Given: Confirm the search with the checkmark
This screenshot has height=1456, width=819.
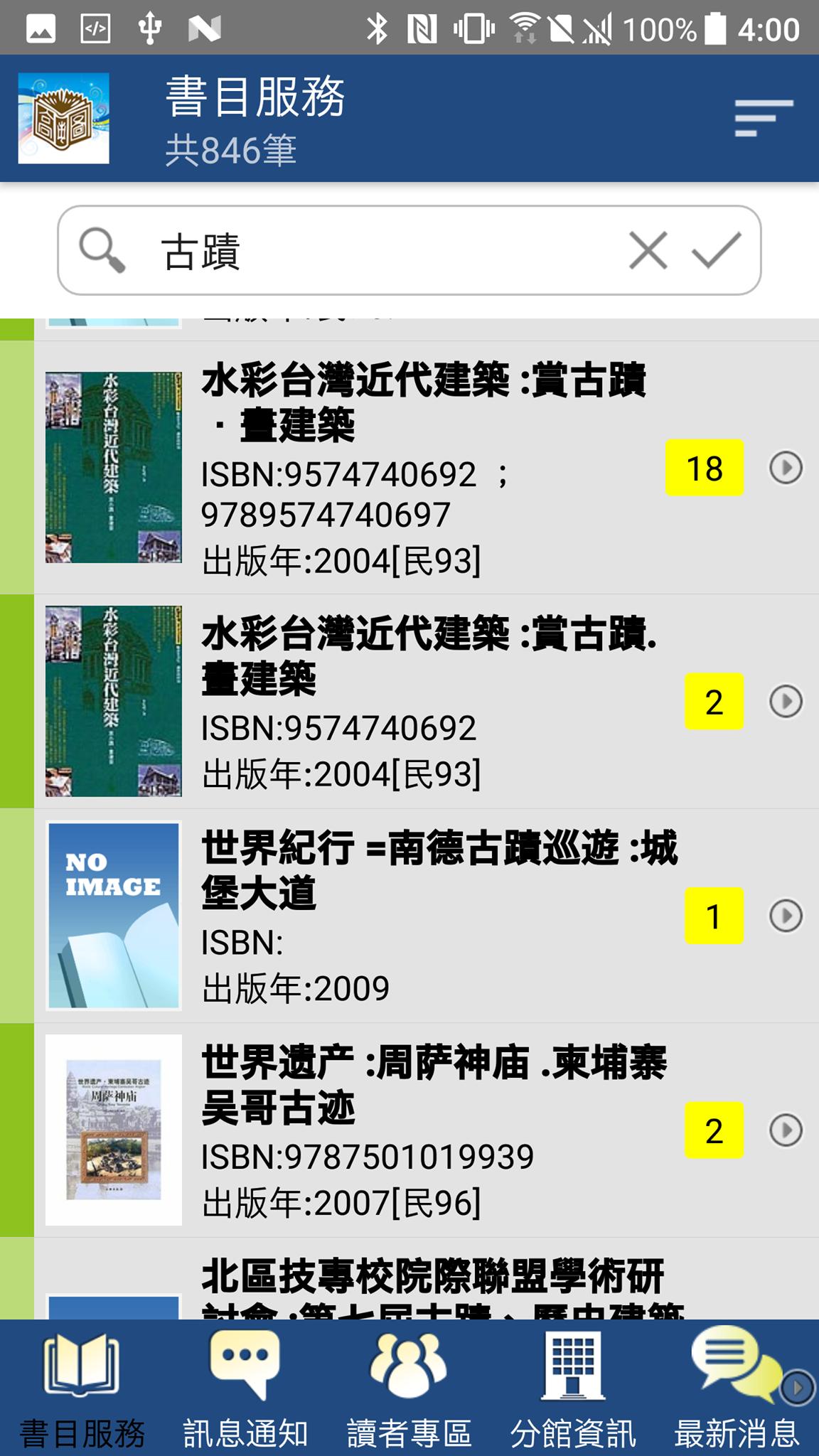Looking at the screenshot, I should click(x=716, y=251).
